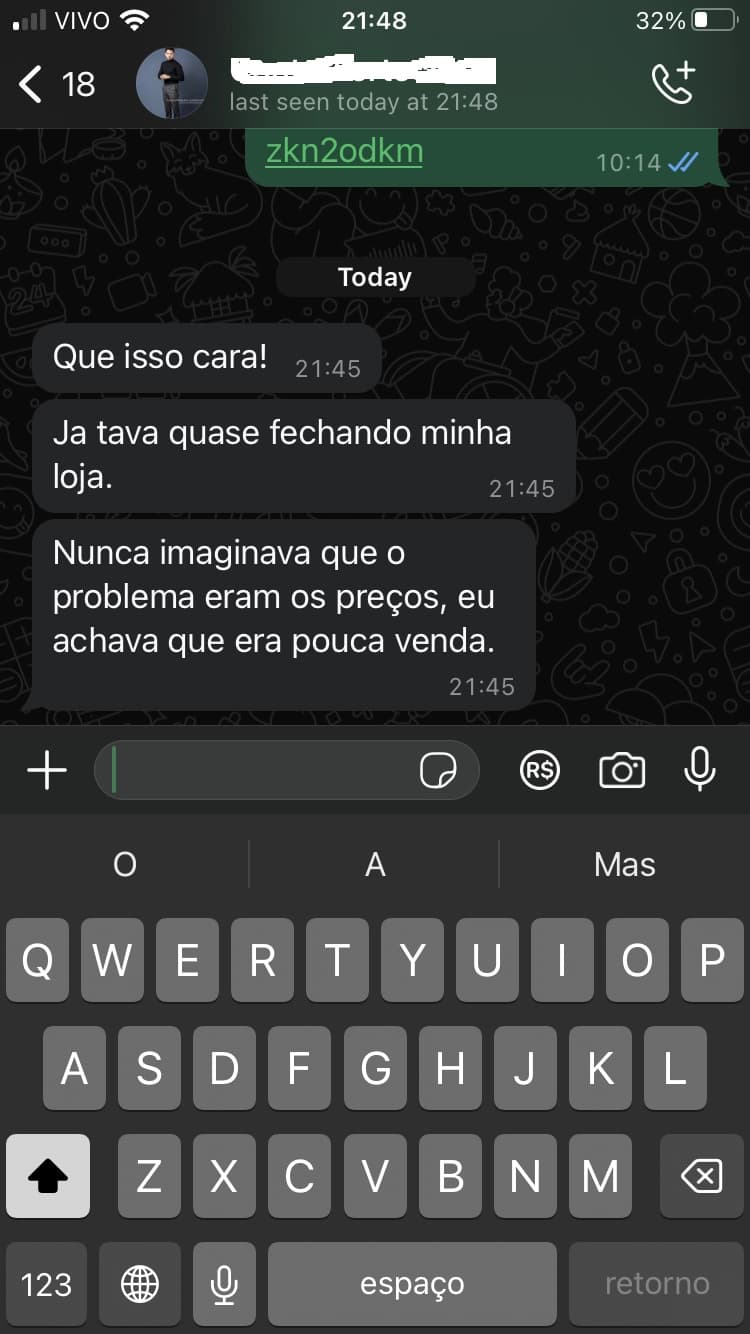The height and width of the screenshot is (1334, 750).
Task: Focus the message text field
Action: (x=260, y=770)
